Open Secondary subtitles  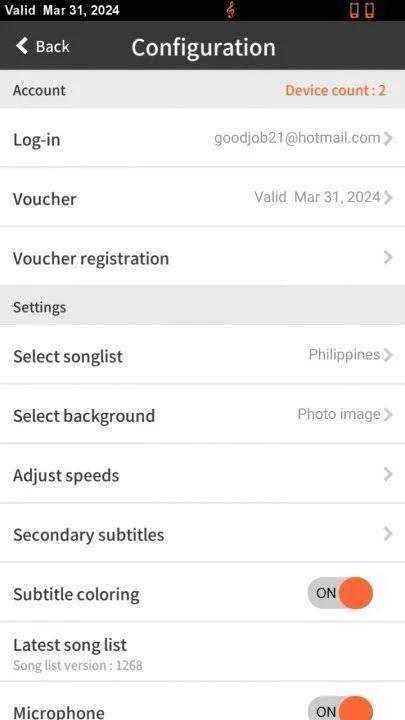[x=202, y=534]
